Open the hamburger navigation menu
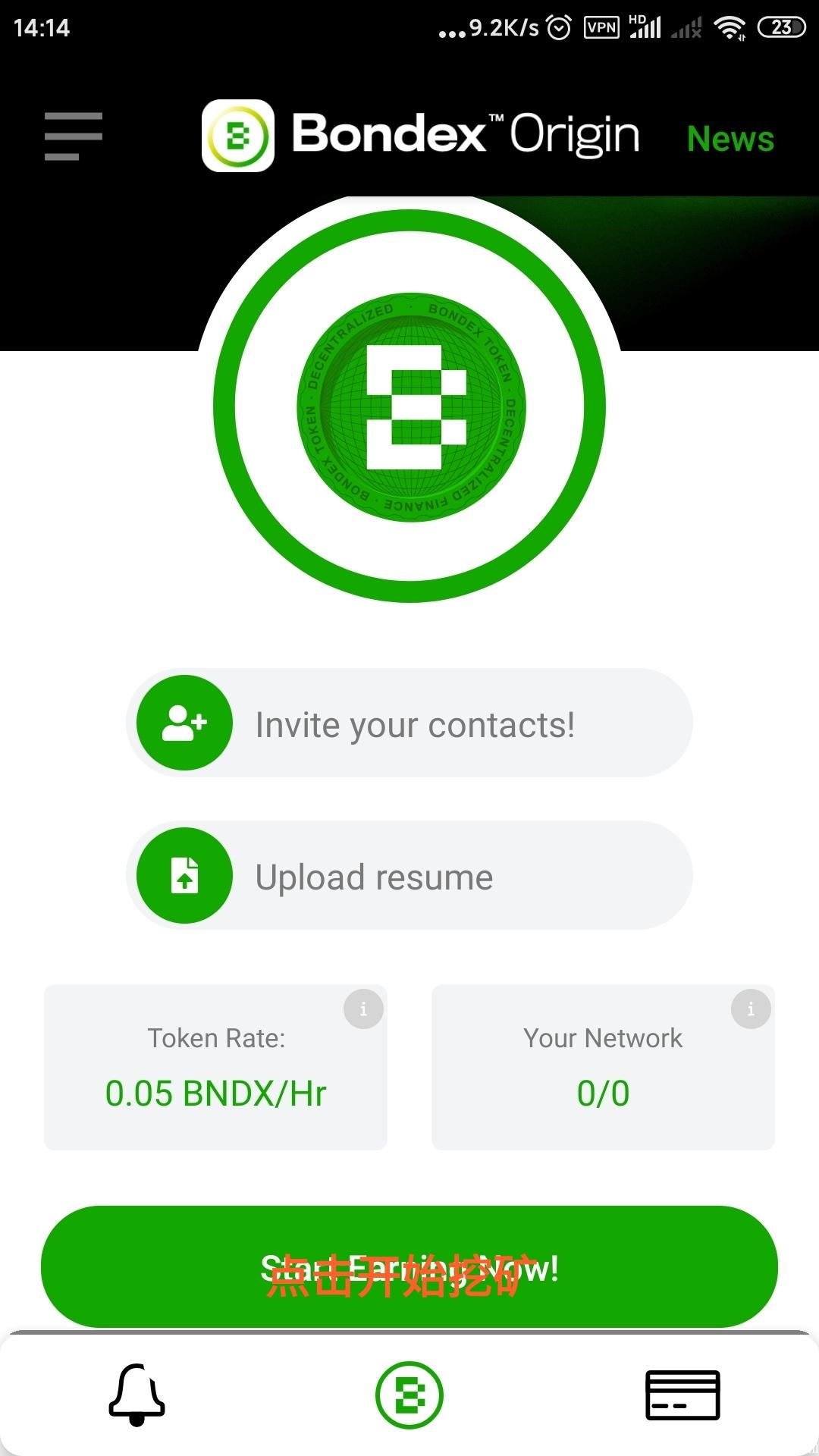819x1456 pixels. click(x=72, y=136)
